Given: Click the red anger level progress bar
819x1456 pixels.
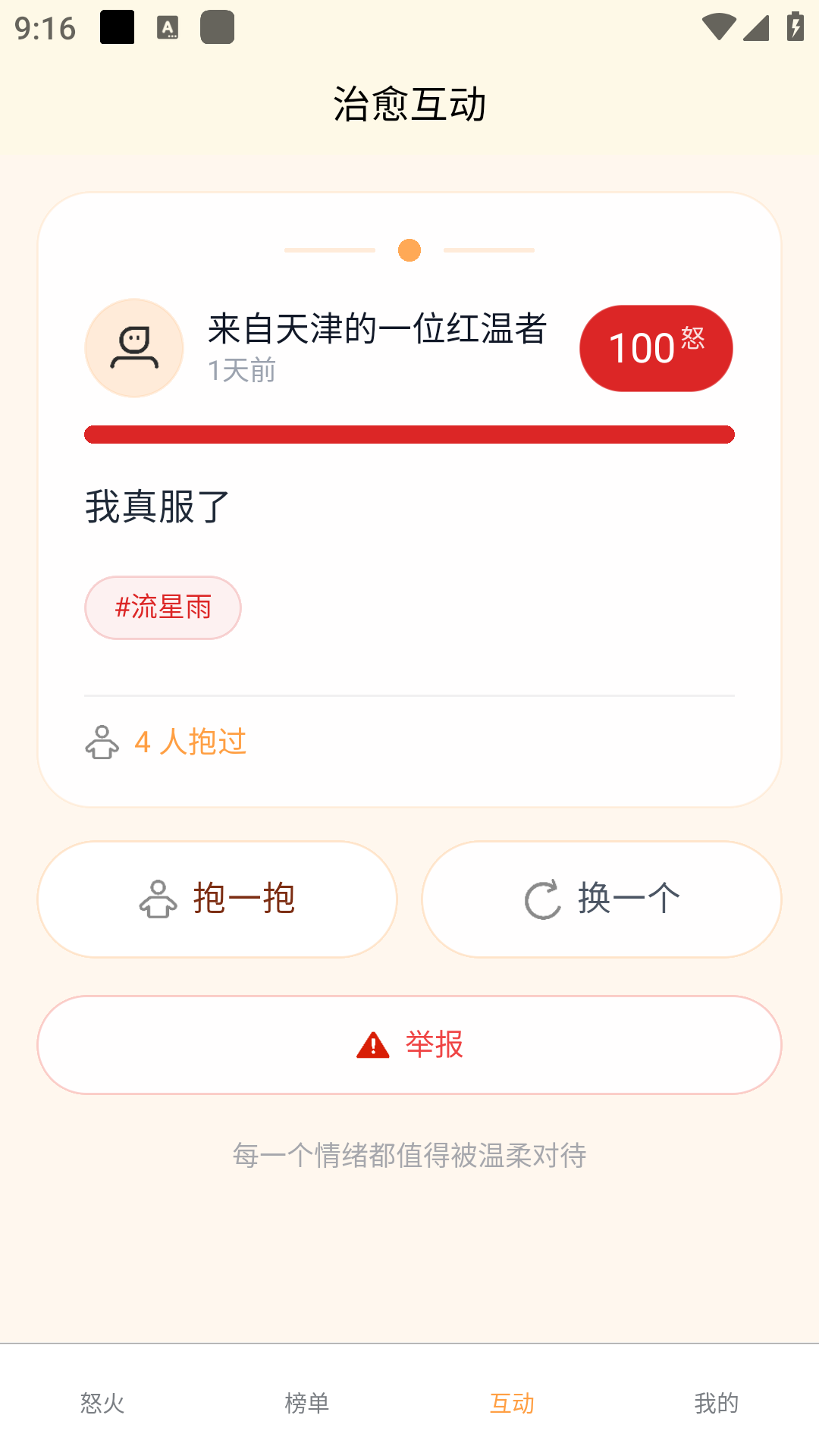Looking at the screenshot, I should (x=409, y=432).
